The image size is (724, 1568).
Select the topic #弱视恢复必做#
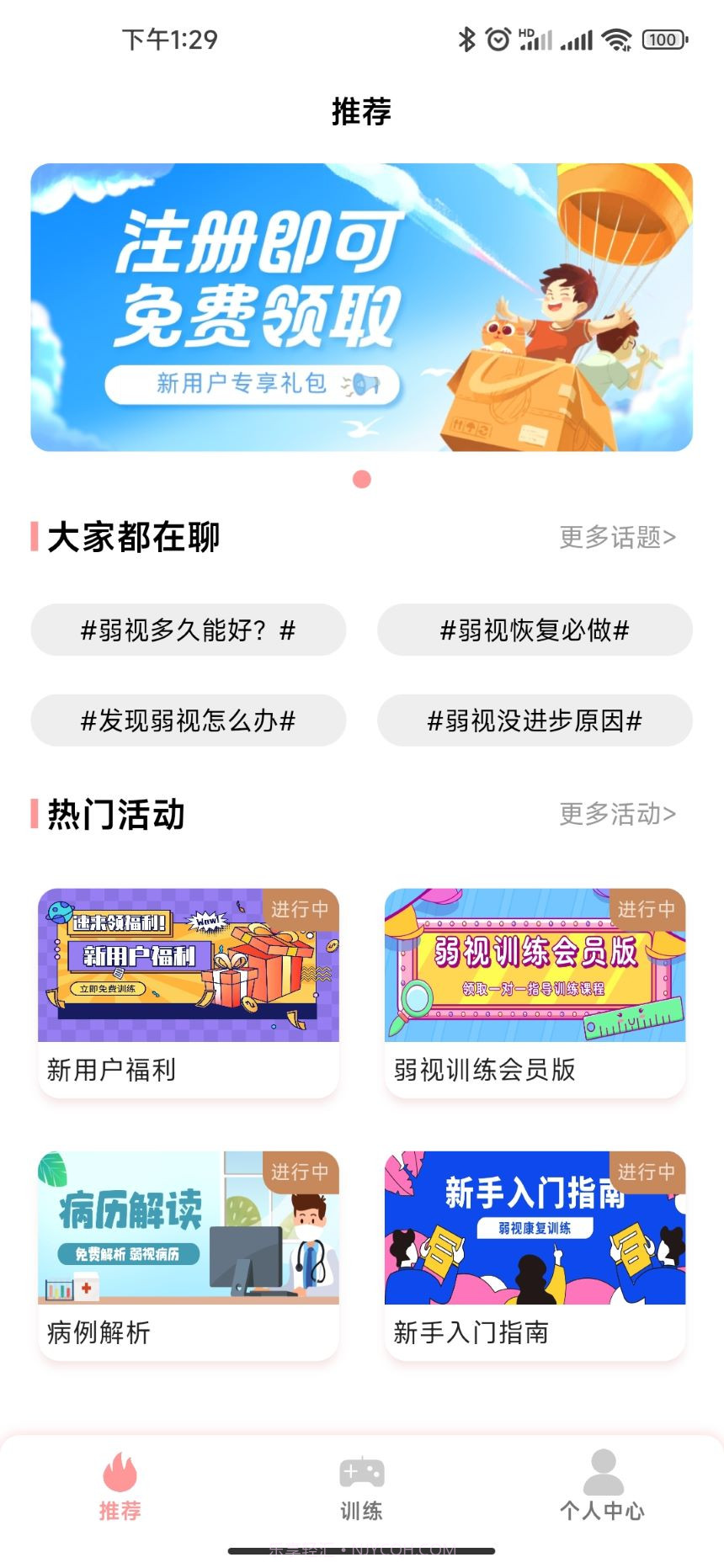coord(535,630)
